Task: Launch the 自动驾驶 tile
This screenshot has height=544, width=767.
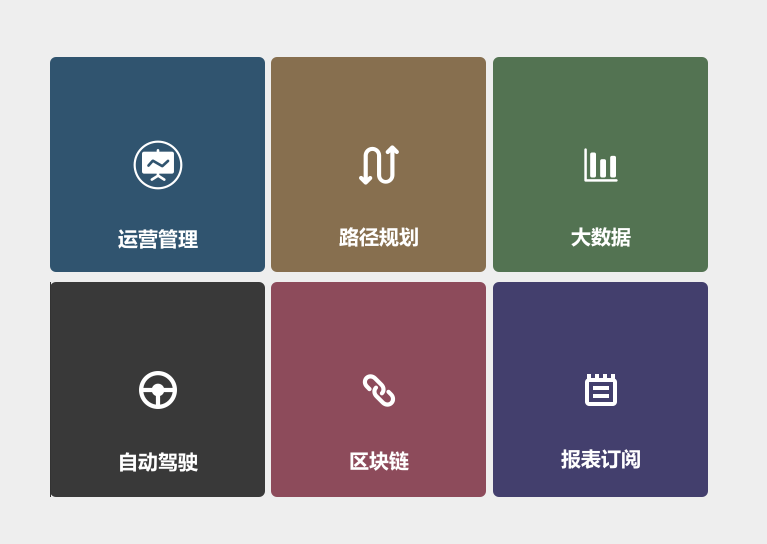Action: (x=157, y=390)
